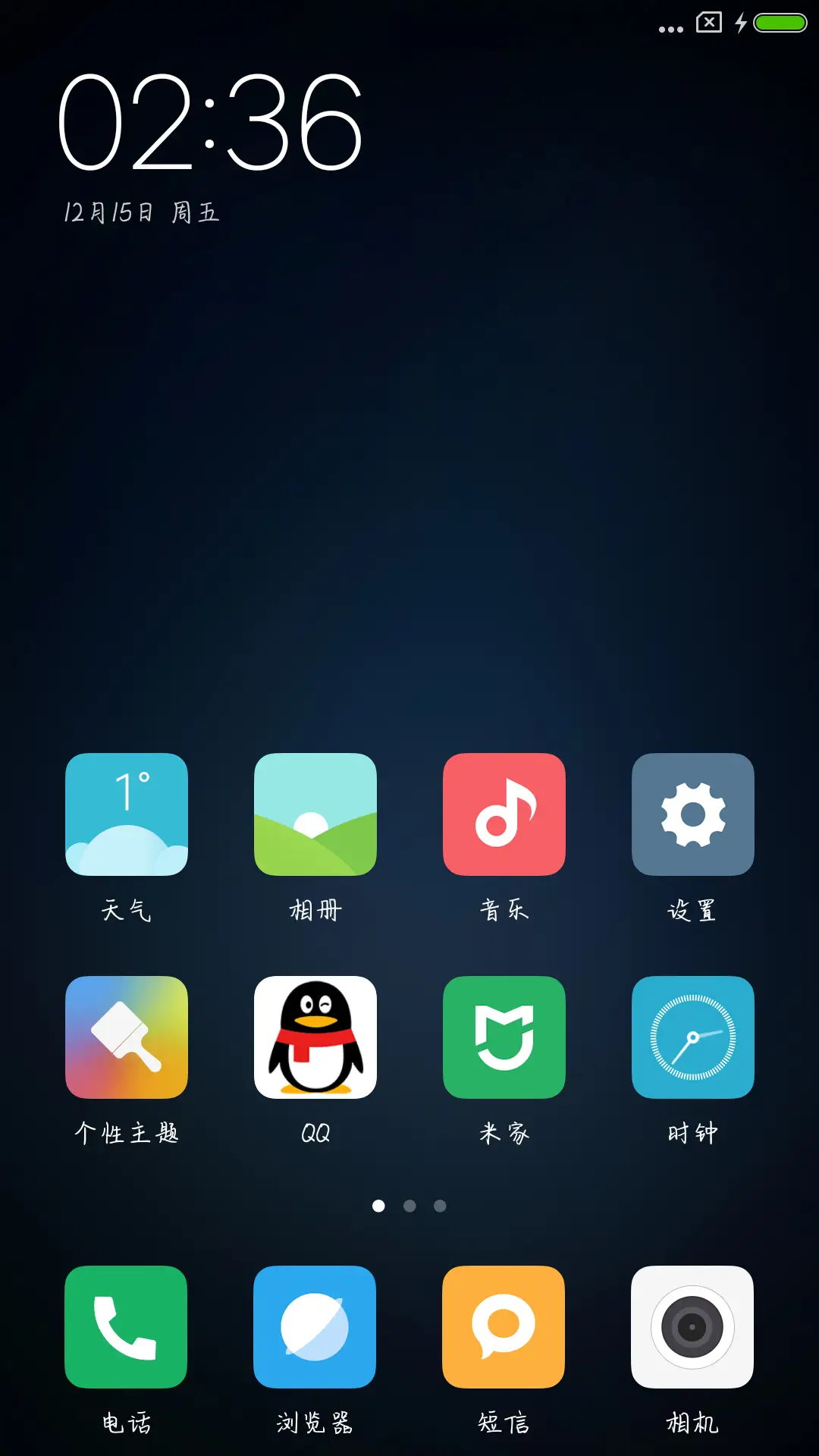Open the 音乐 music player

point(504,814)
